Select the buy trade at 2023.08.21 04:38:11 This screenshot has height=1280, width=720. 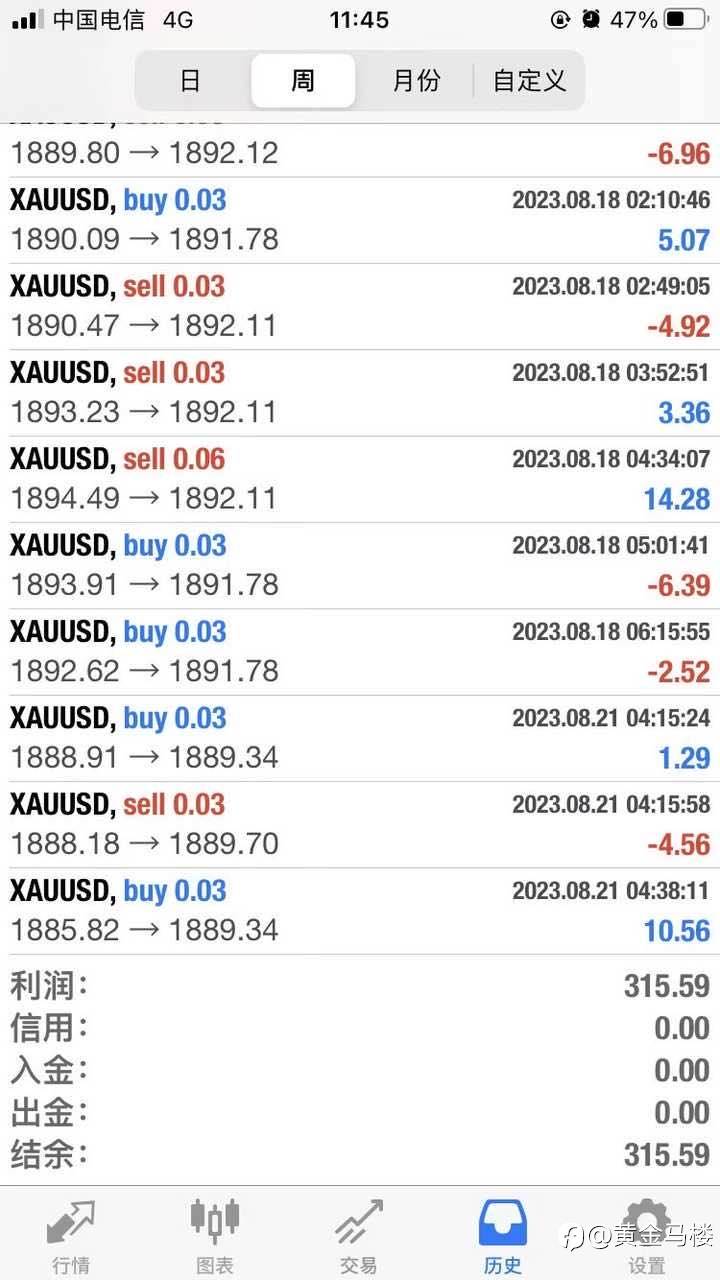(x=360, y=910)
